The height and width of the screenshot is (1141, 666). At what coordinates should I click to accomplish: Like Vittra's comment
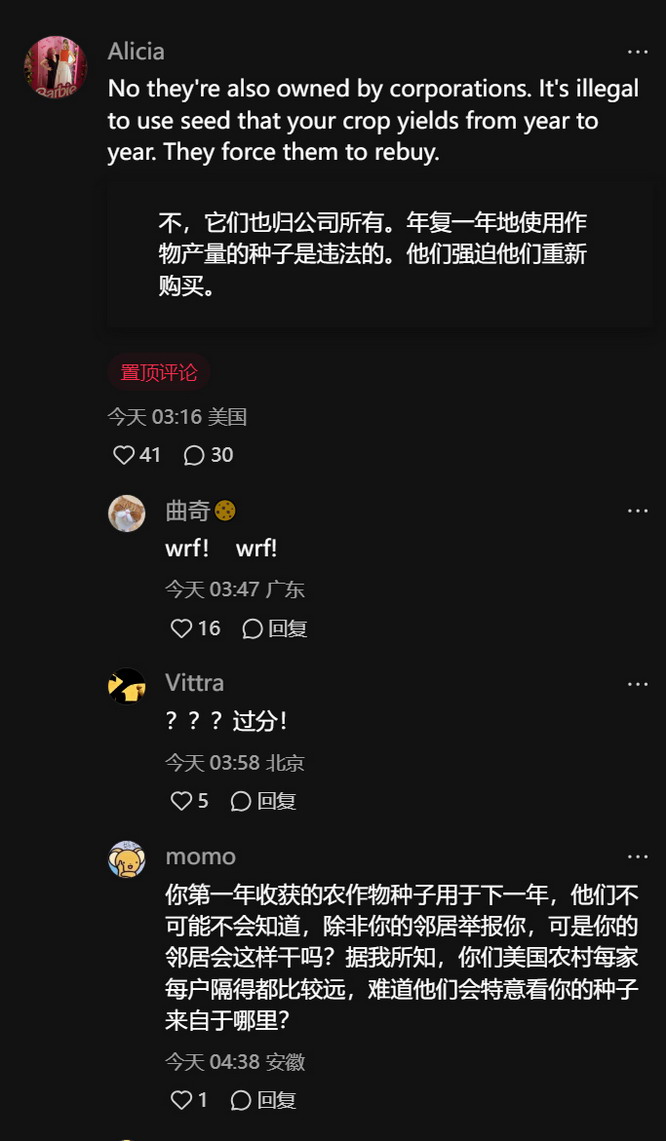(x=182, y=801)
